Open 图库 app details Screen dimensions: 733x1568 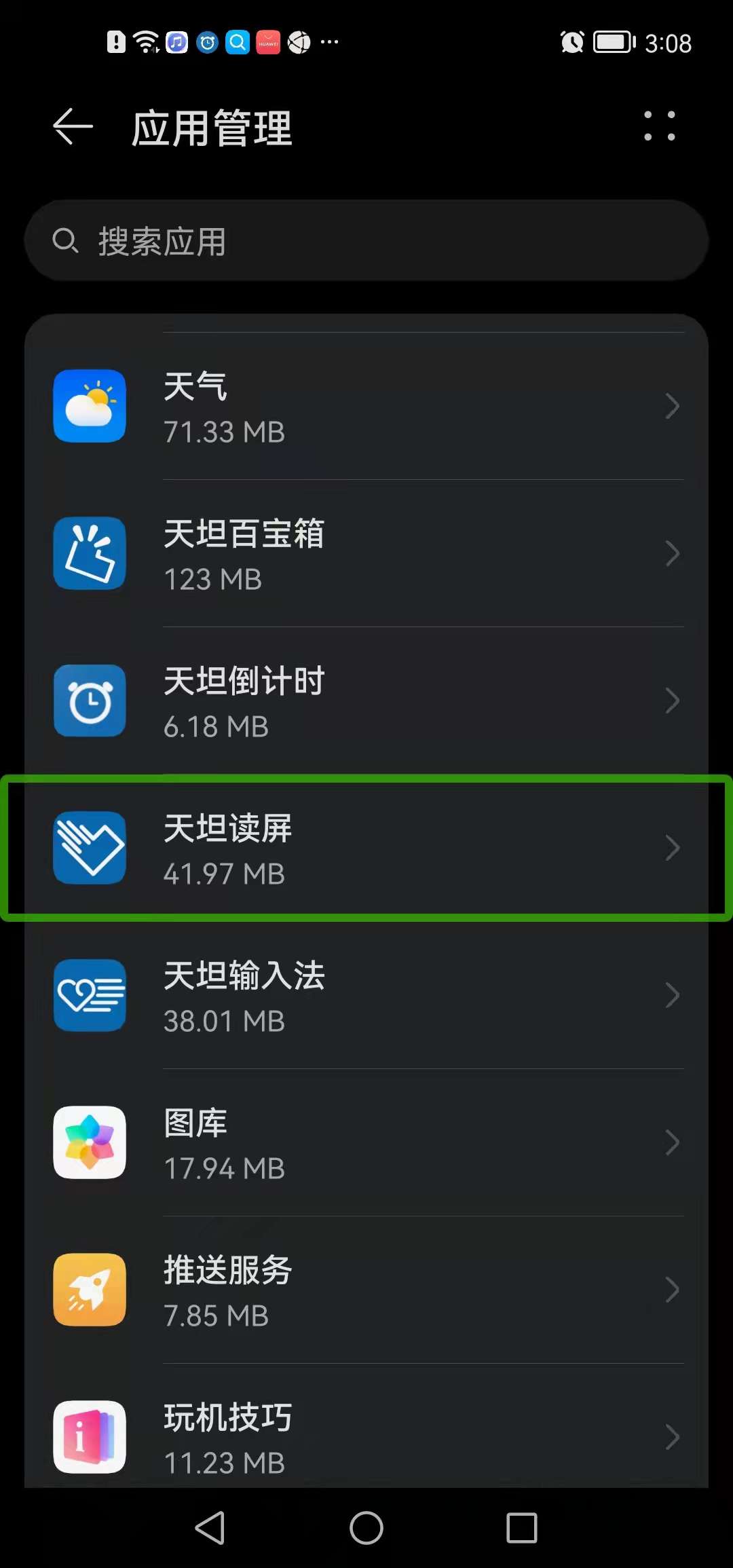pos(366,1143)
